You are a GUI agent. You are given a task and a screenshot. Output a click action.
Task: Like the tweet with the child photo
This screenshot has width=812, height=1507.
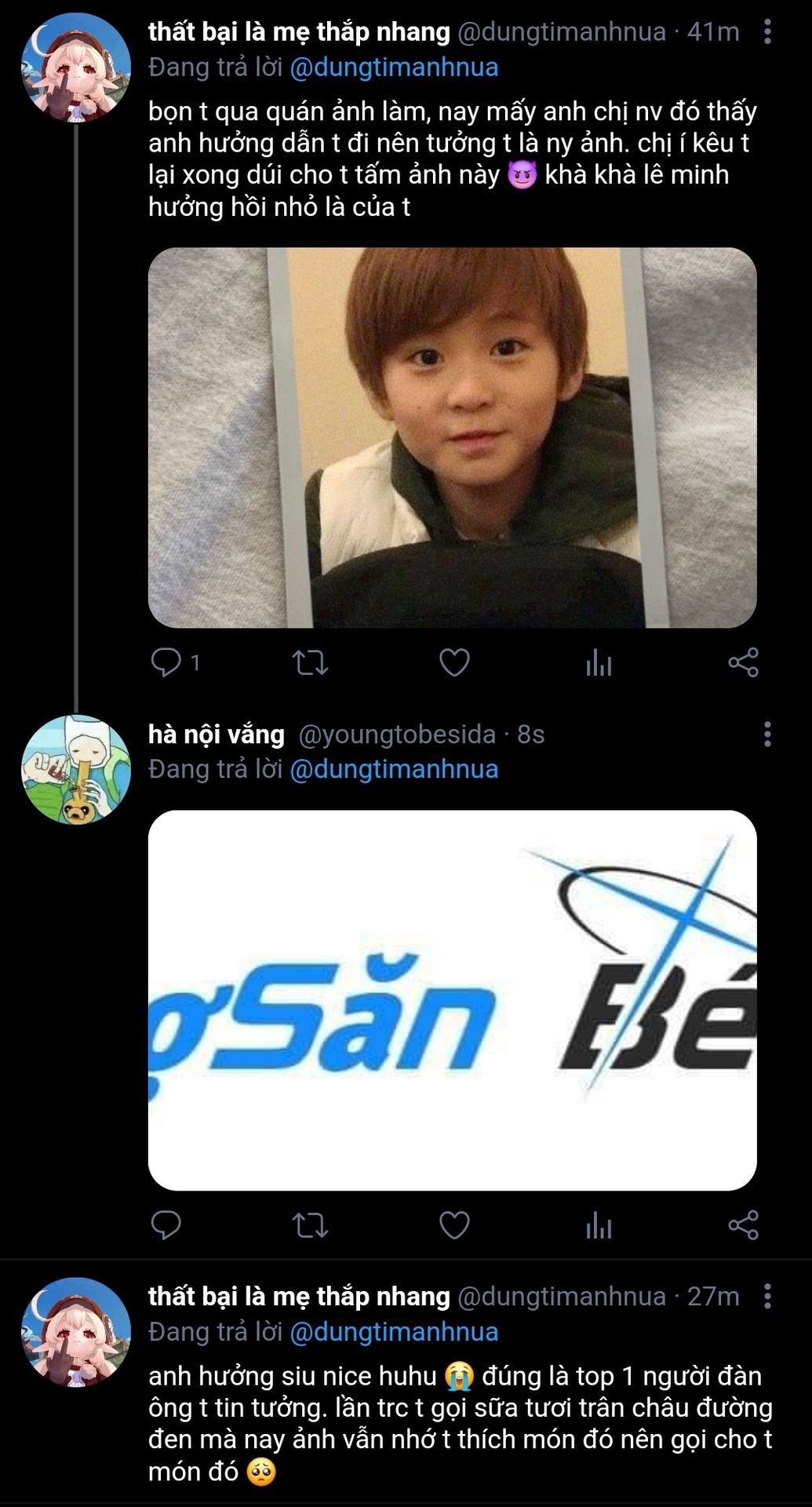(454, 663)
